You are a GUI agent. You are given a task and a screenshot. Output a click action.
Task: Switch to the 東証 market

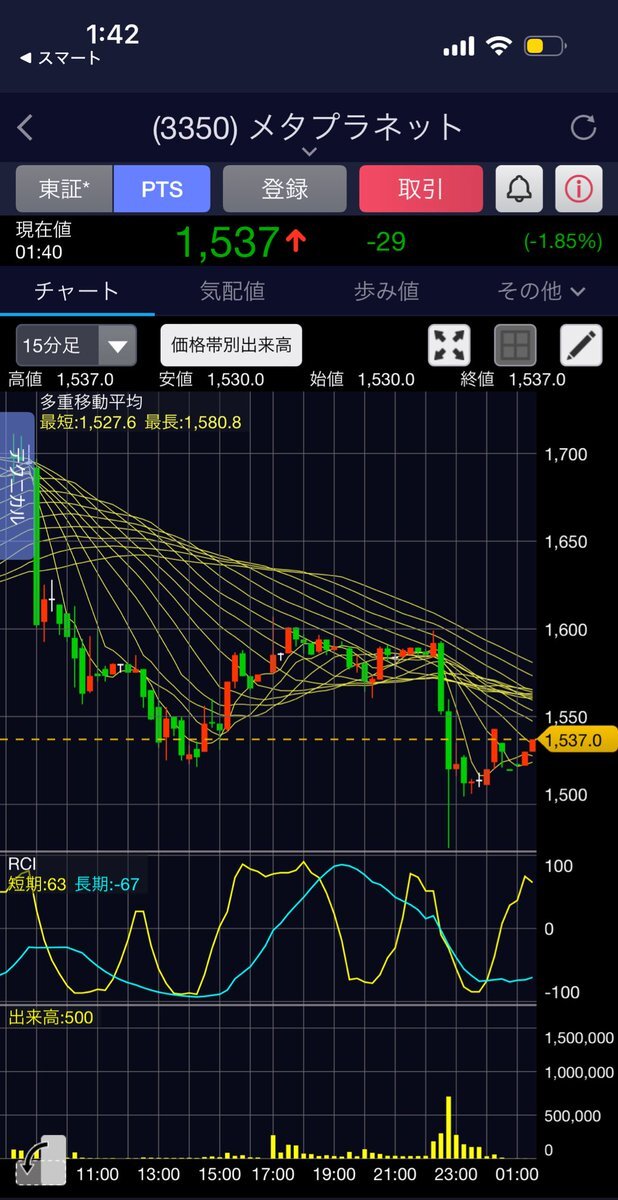tap(64, 188)
